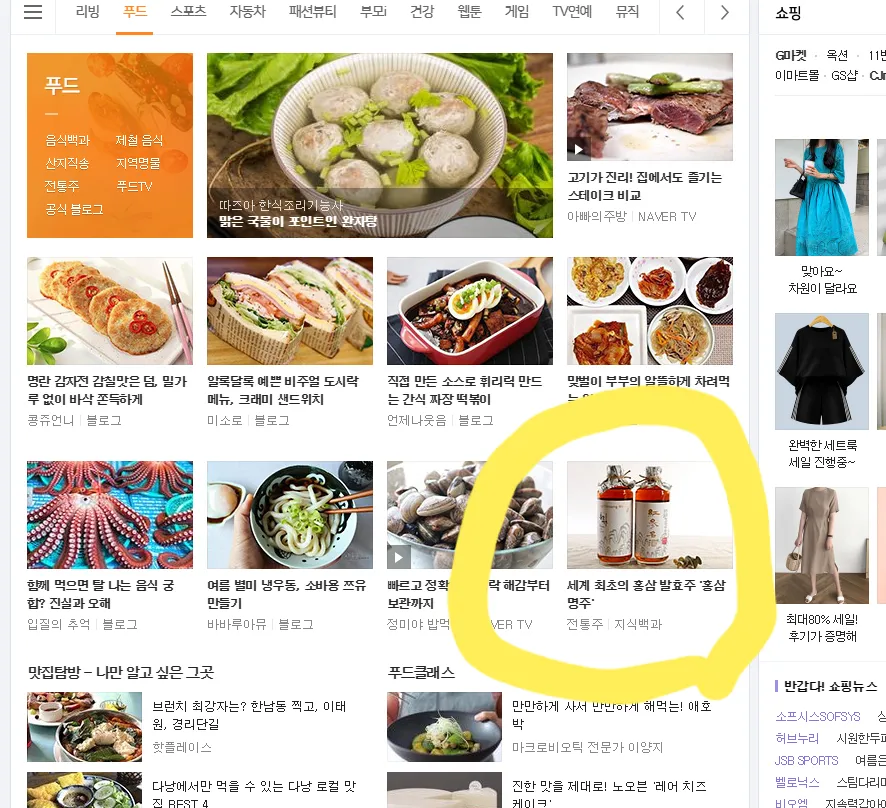Screen dimensions: 886x808
Task: Open the 완자탕 soup featured article
Action: point(379,145)
